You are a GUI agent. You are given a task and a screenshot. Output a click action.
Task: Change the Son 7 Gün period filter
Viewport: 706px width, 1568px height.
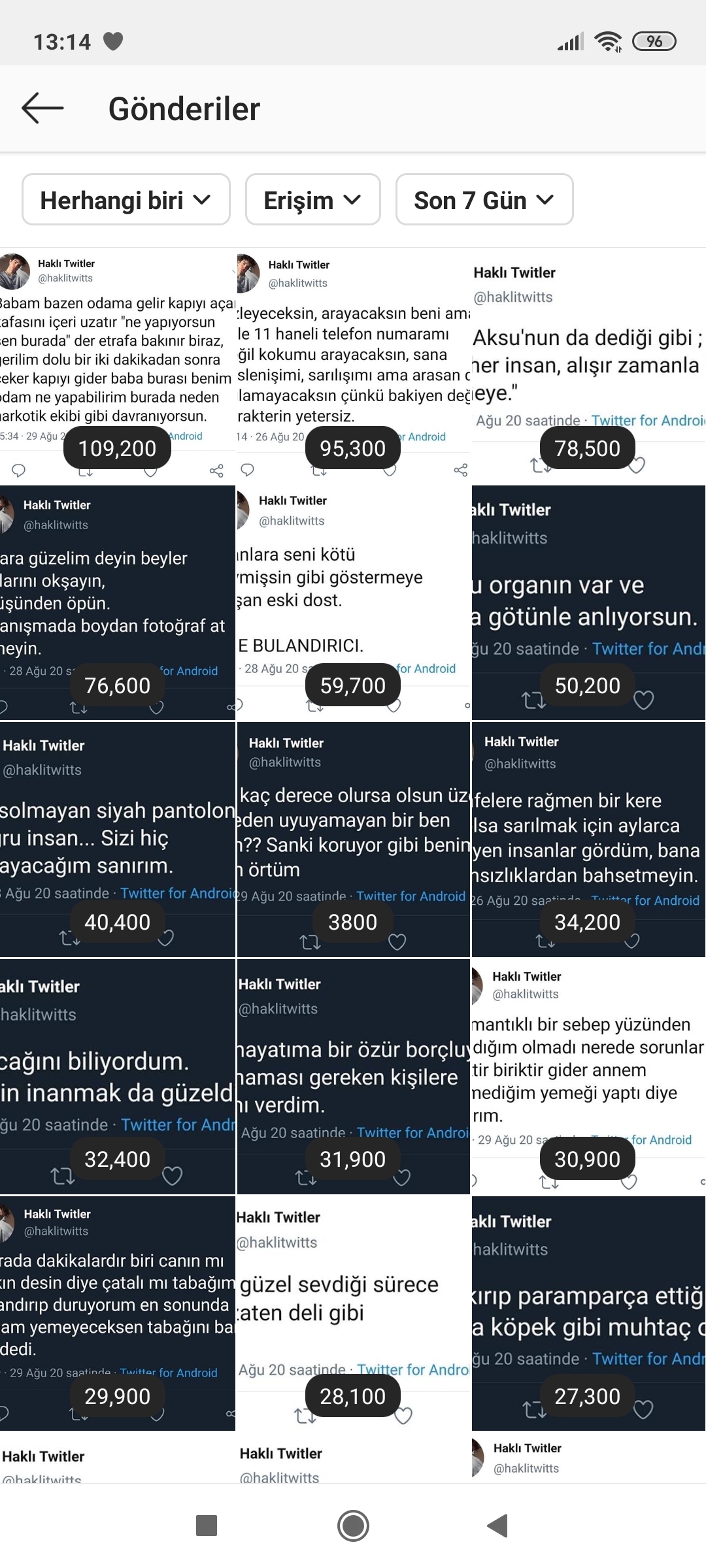point(484,200)
